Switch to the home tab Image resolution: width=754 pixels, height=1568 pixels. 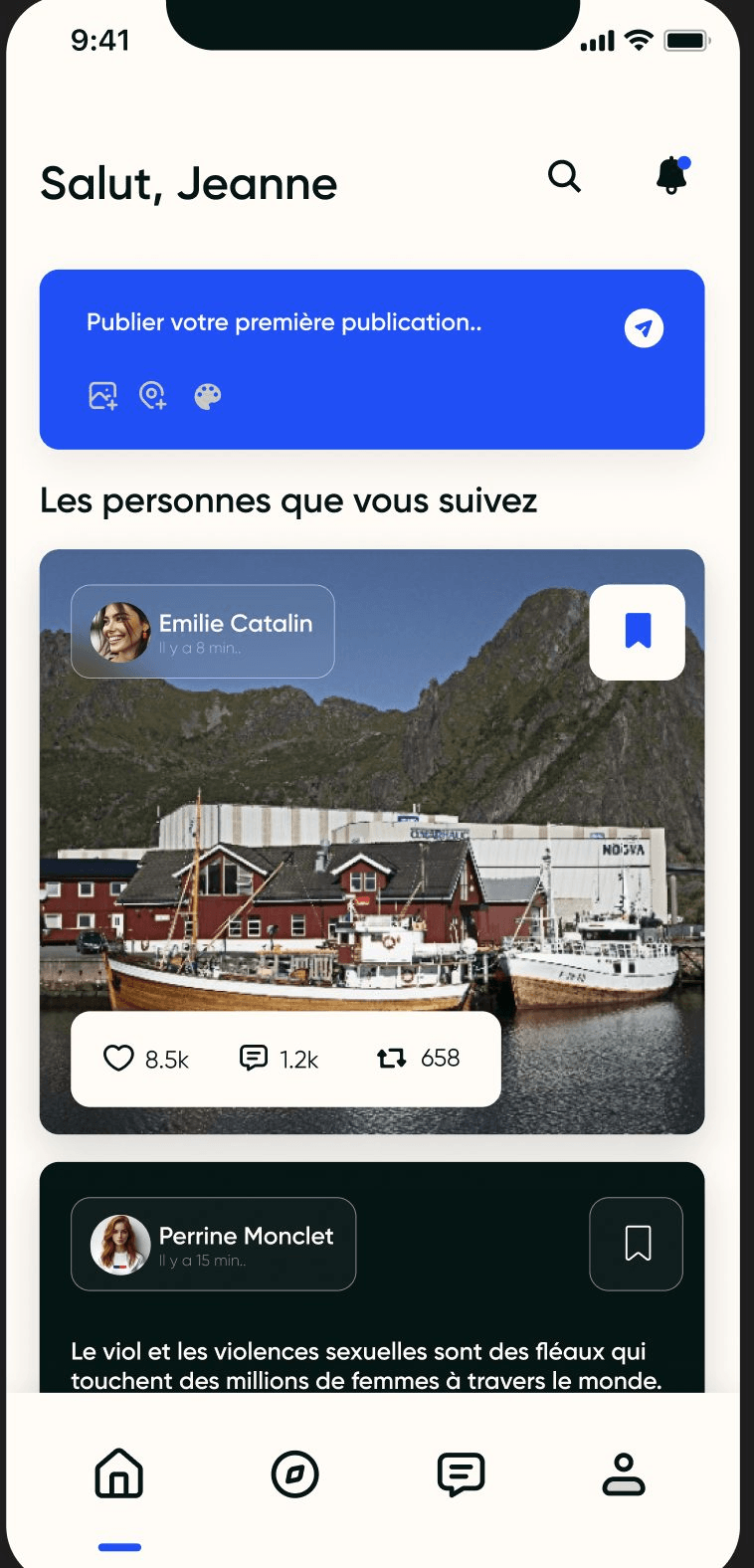[x=119, y=1473]
